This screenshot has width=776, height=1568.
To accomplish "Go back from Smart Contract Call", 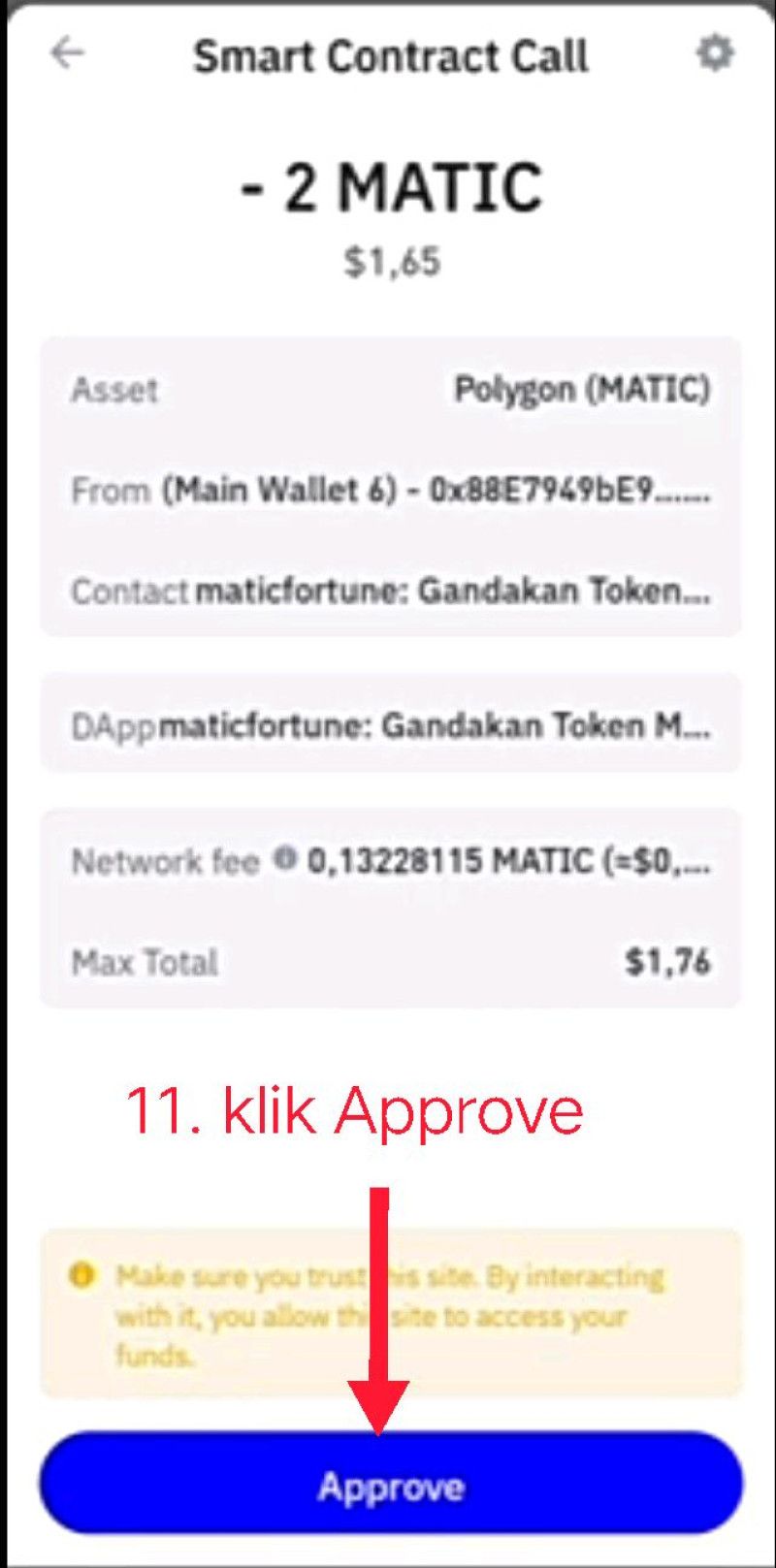I will [67, 52].
